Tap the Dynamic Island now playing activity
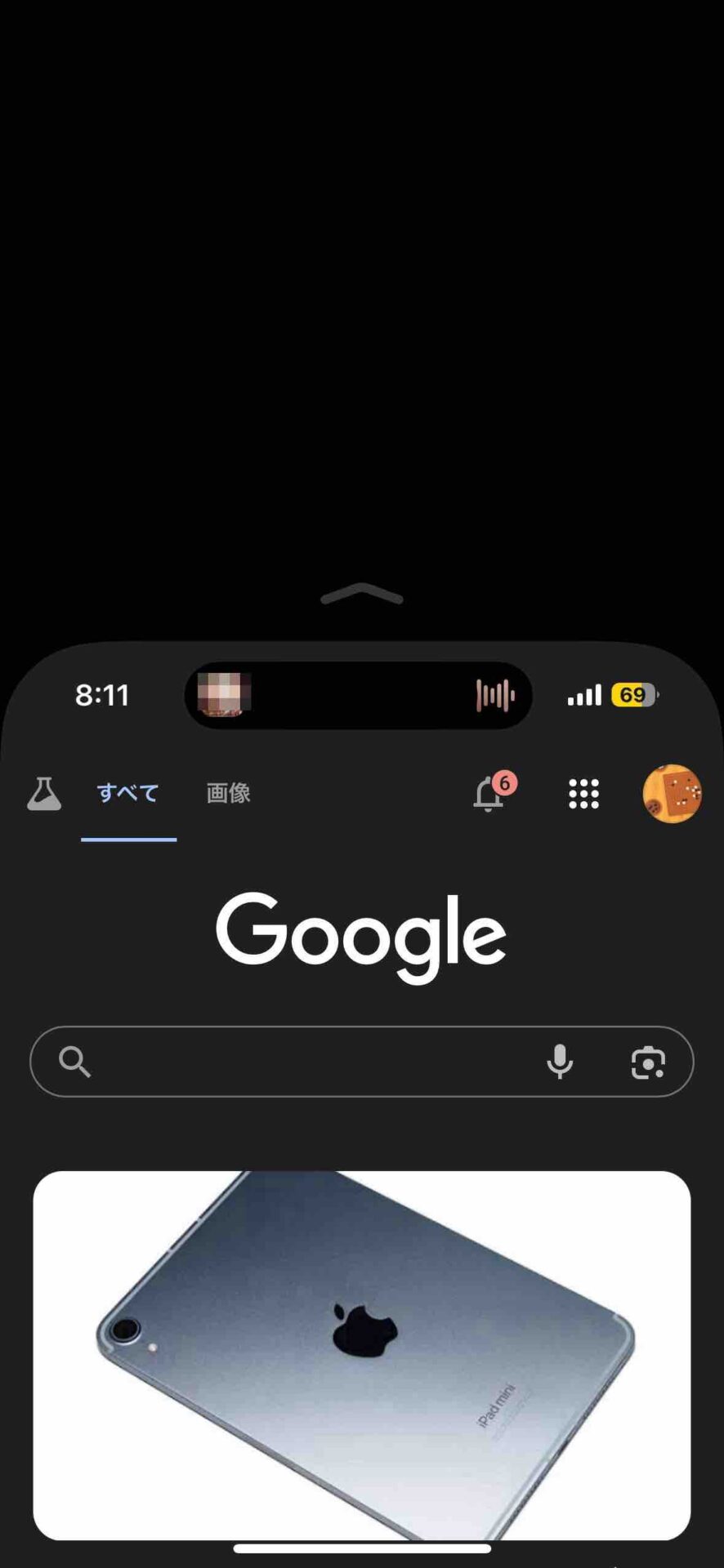The image size is (724, 1568). tap(359, 696)
